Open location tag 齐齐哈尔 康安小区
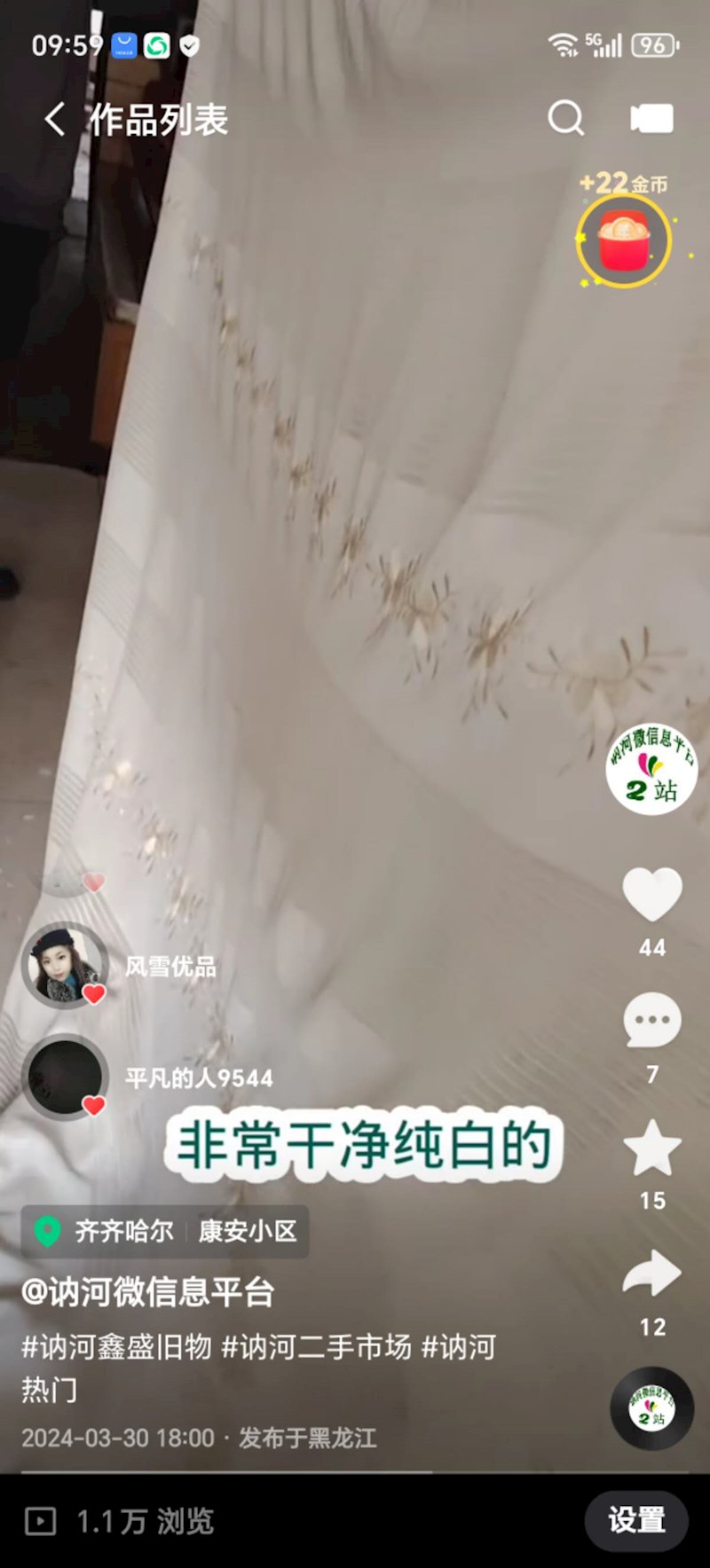Screen dimensions: 710x1568 pos(166,1231)
